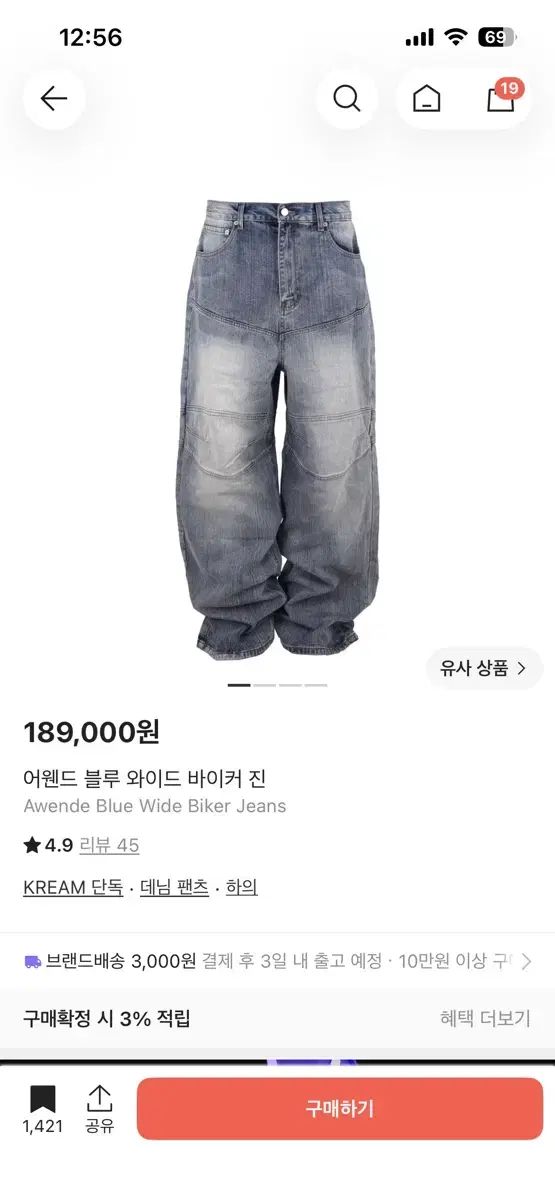Go to home via the house icon
This screenshot has width=555, height=1200.
427,98
